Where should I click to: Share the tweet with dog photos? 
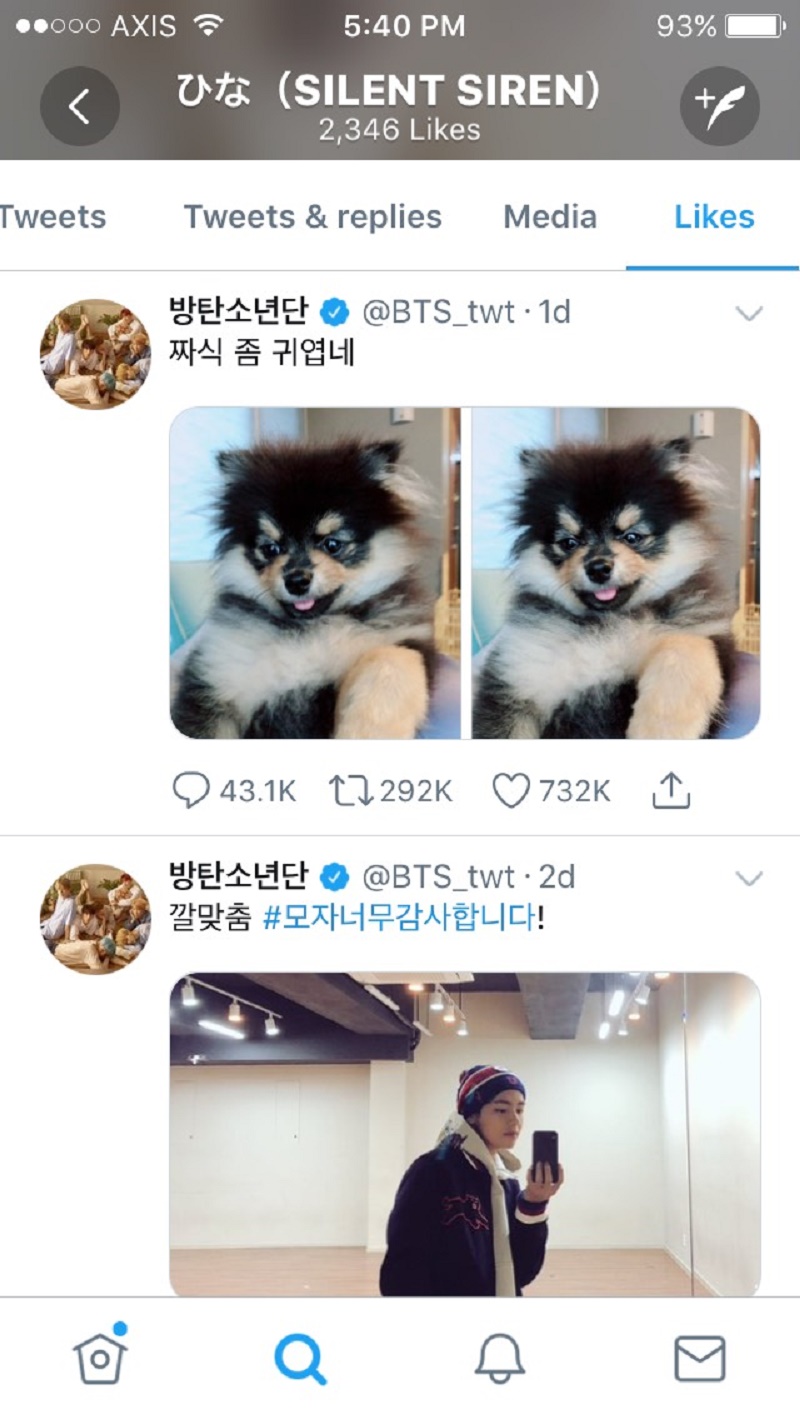[x=671, y=791]
